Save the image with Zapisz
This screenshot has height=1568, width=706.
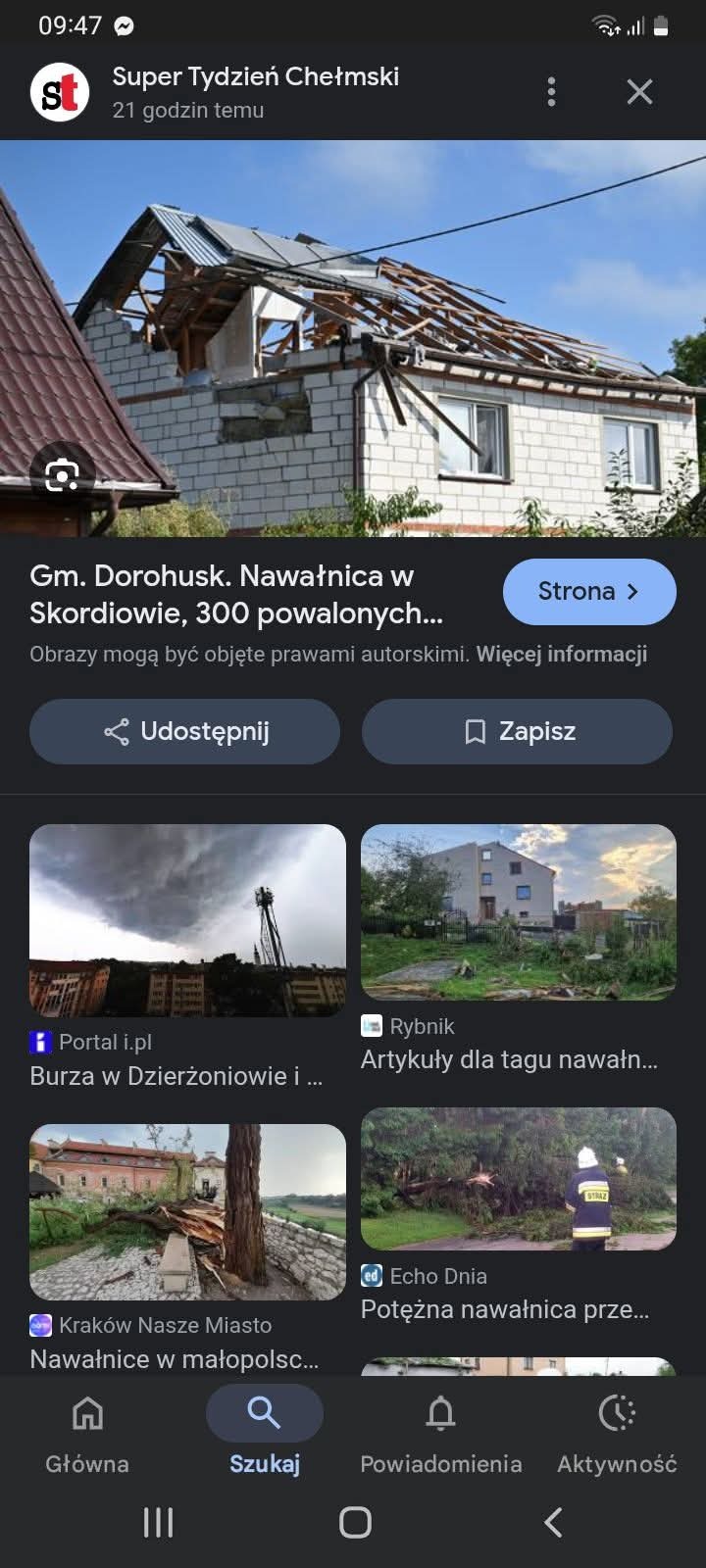point(517,731)
